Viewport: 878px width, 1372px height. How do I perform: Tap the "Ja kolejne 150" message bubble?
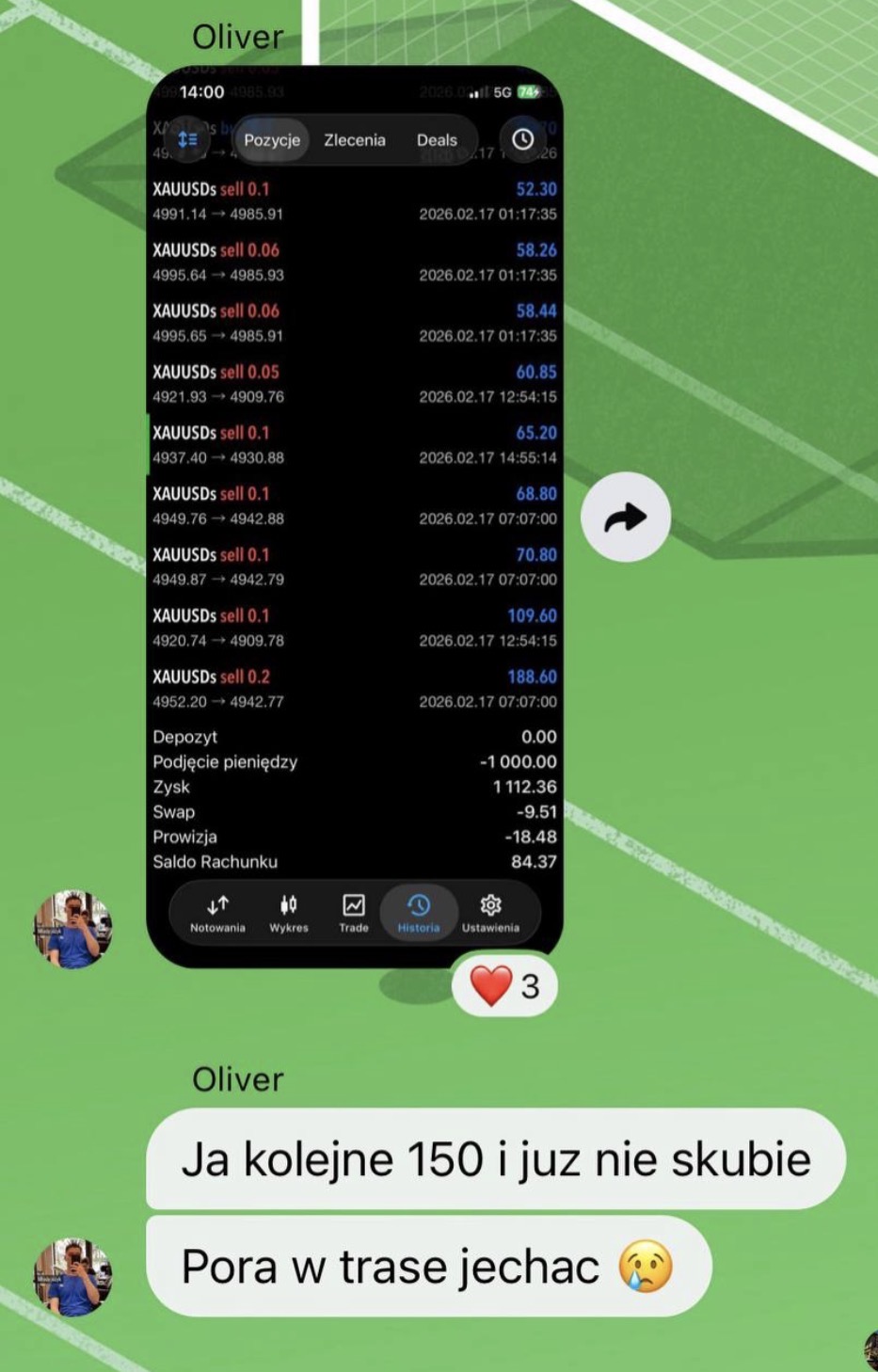[x=495, y=1158]
